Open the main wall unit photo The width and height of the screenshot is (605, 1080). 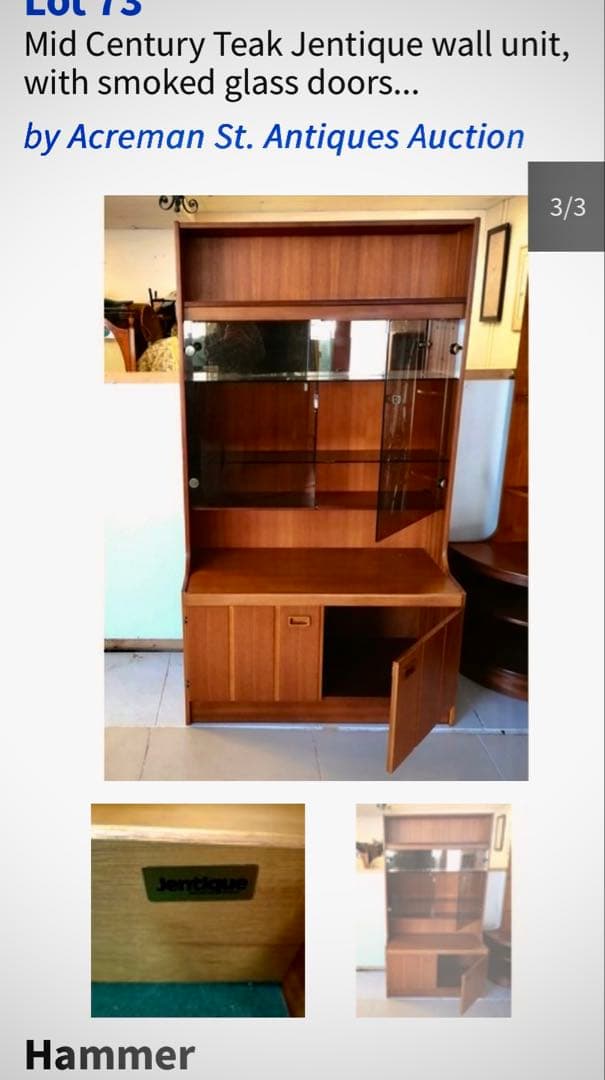316,487
